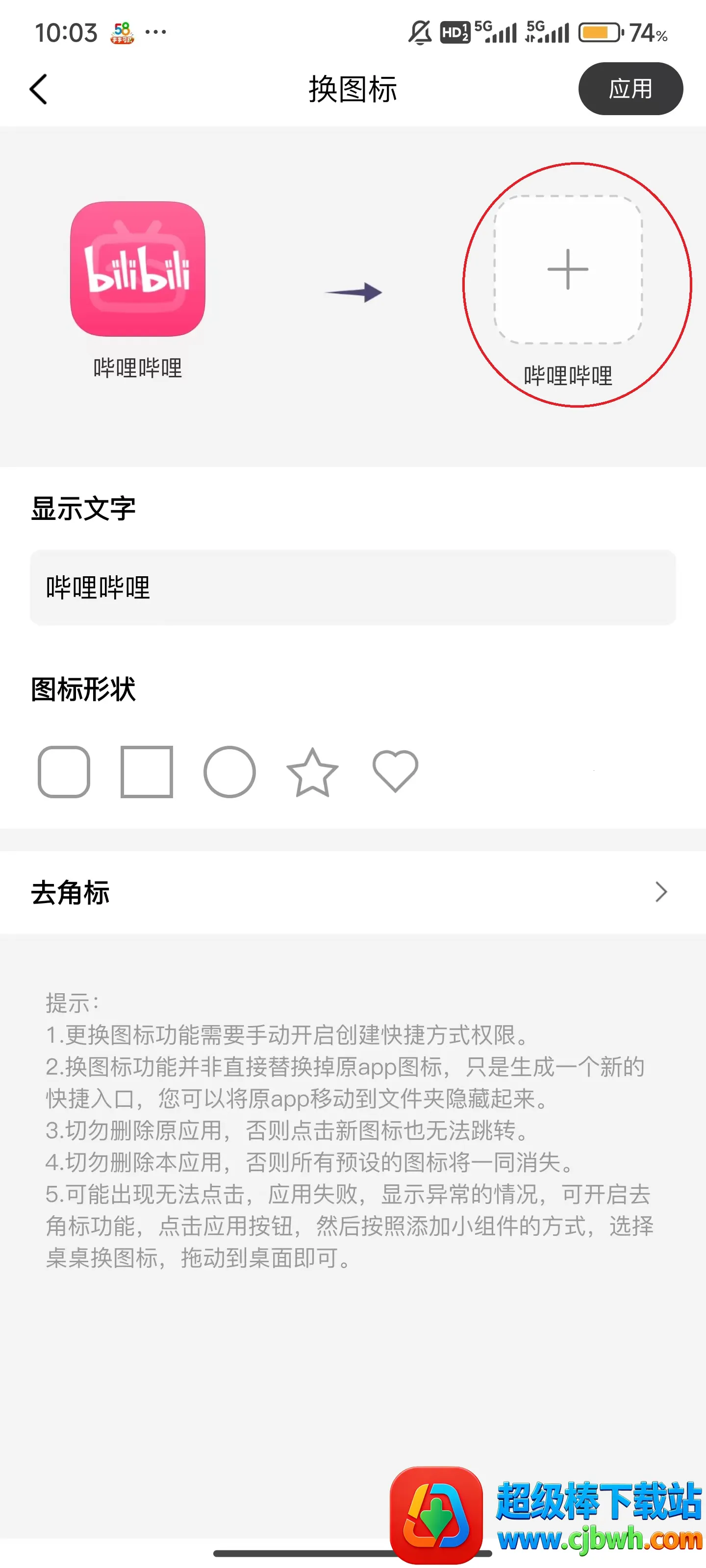The image size is (706, 1568).
Task: Go back from the 换图标 screen
Action: [x=38, y=90]
